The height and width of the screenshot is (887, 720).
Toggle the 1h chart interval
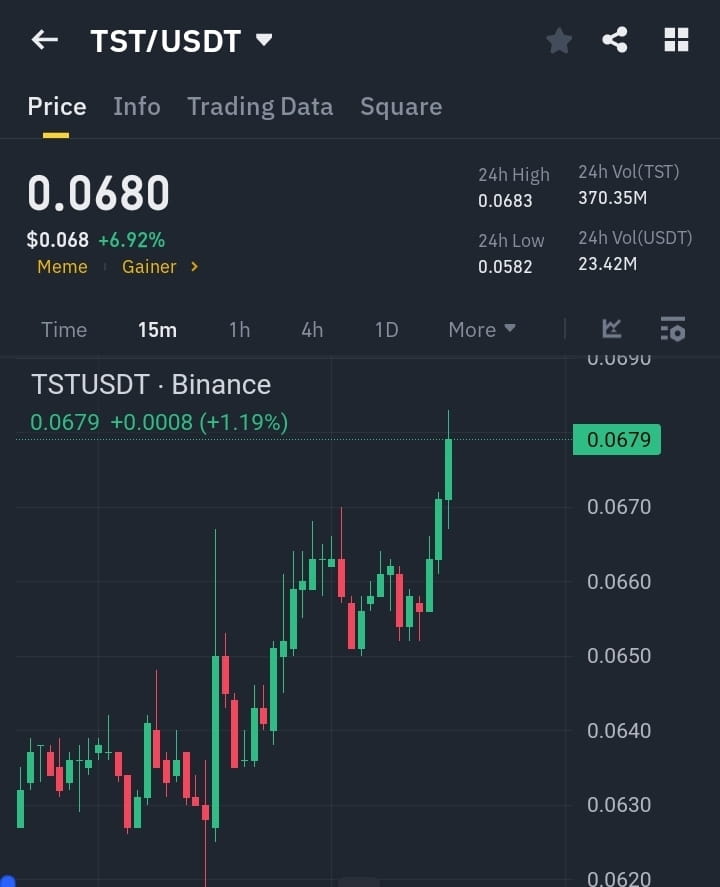pyautogui.click(x=239, y=329)
